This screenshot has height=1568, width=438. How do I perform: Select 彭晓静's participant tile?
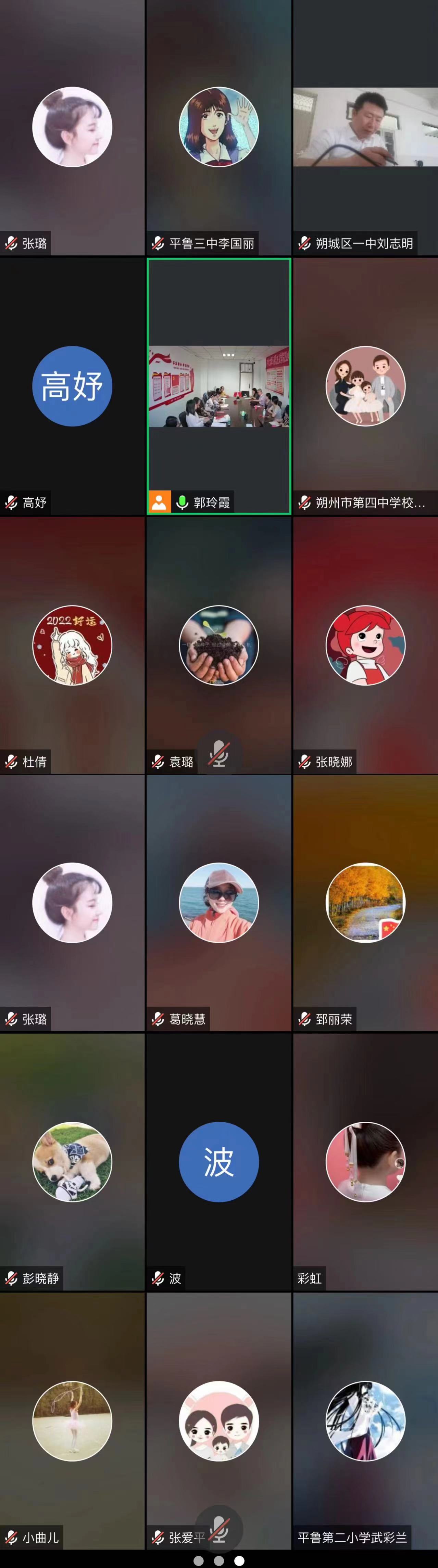point(72,1161)
